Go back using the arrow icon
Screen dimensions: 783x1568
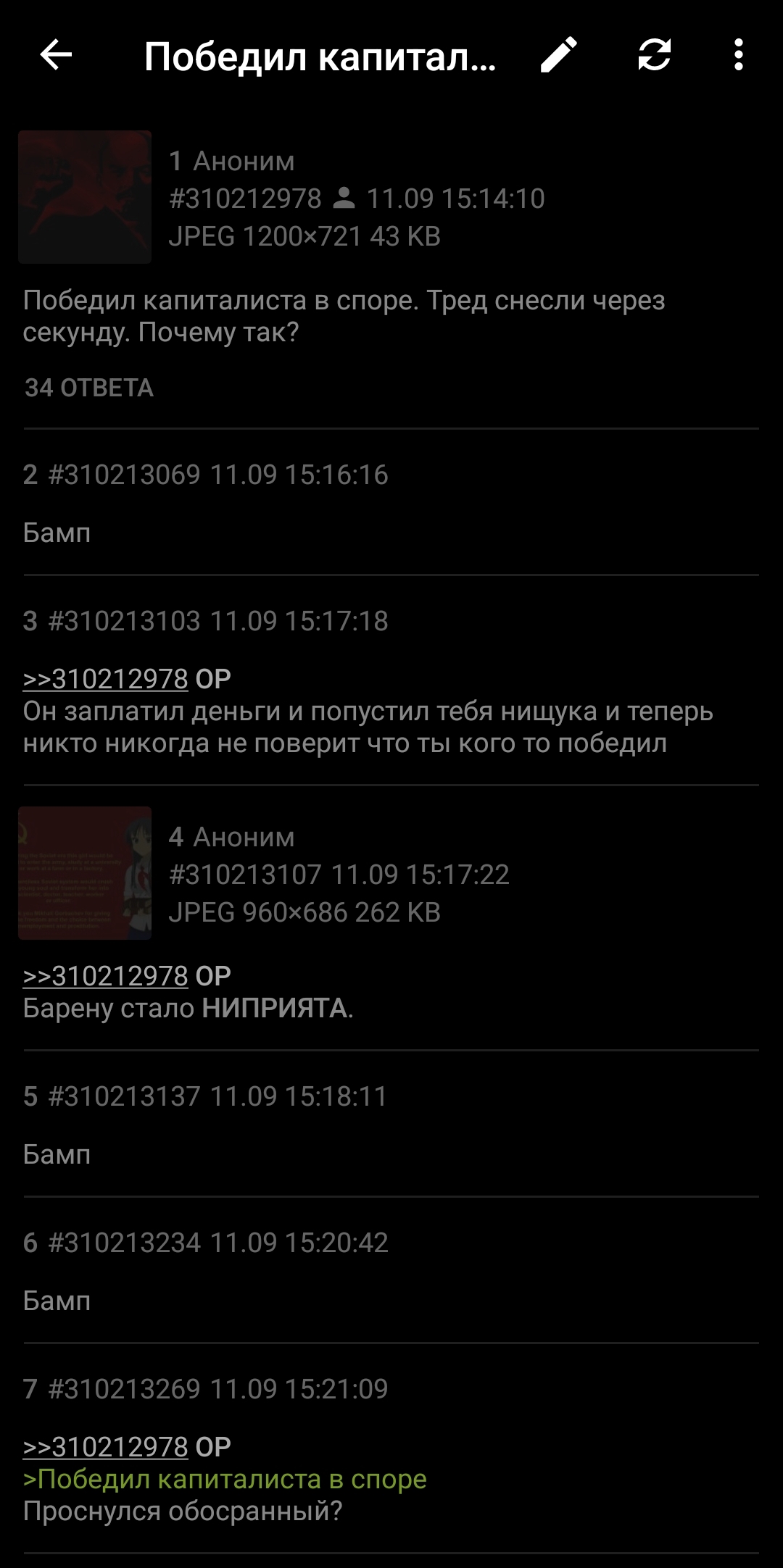click(56, 55)
